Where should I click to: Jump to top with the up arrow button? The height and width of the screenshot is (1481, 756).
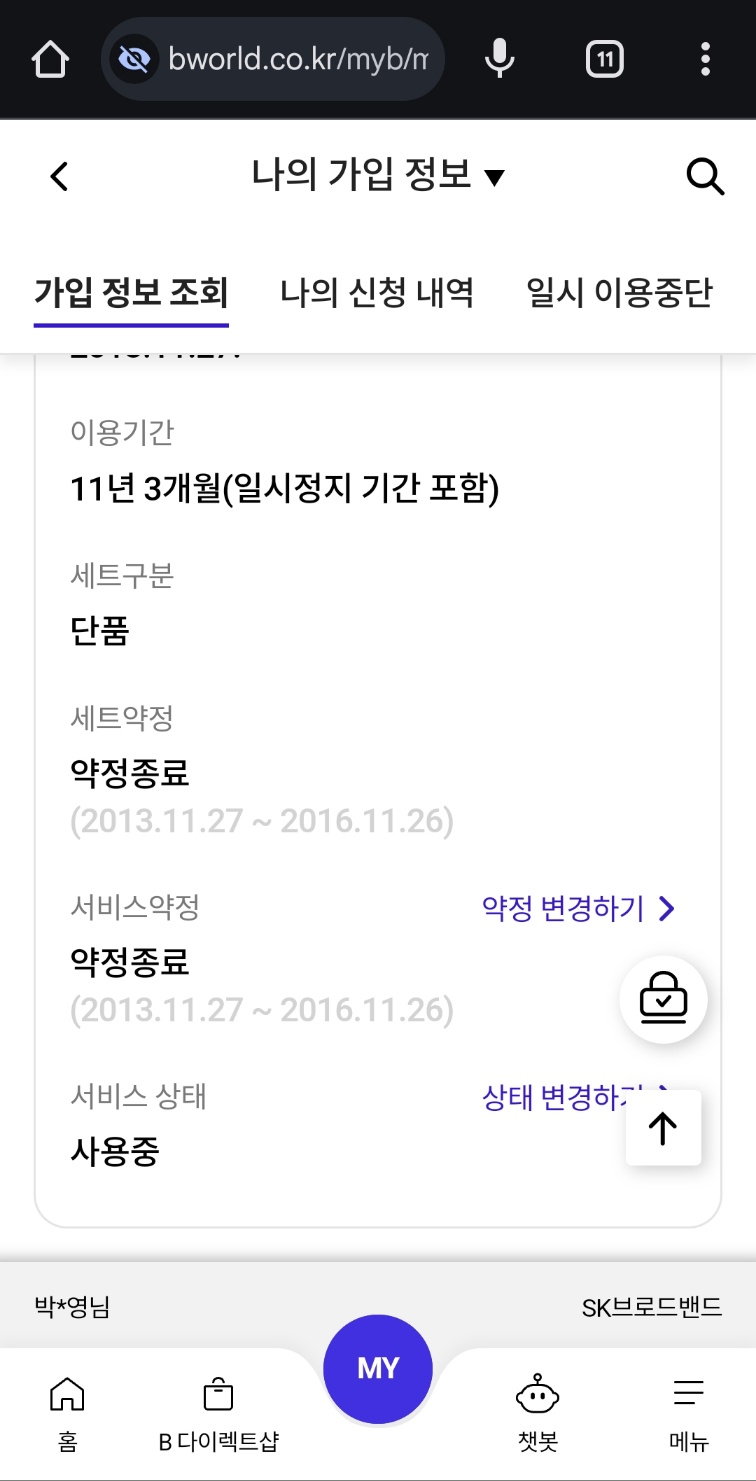663,1127
